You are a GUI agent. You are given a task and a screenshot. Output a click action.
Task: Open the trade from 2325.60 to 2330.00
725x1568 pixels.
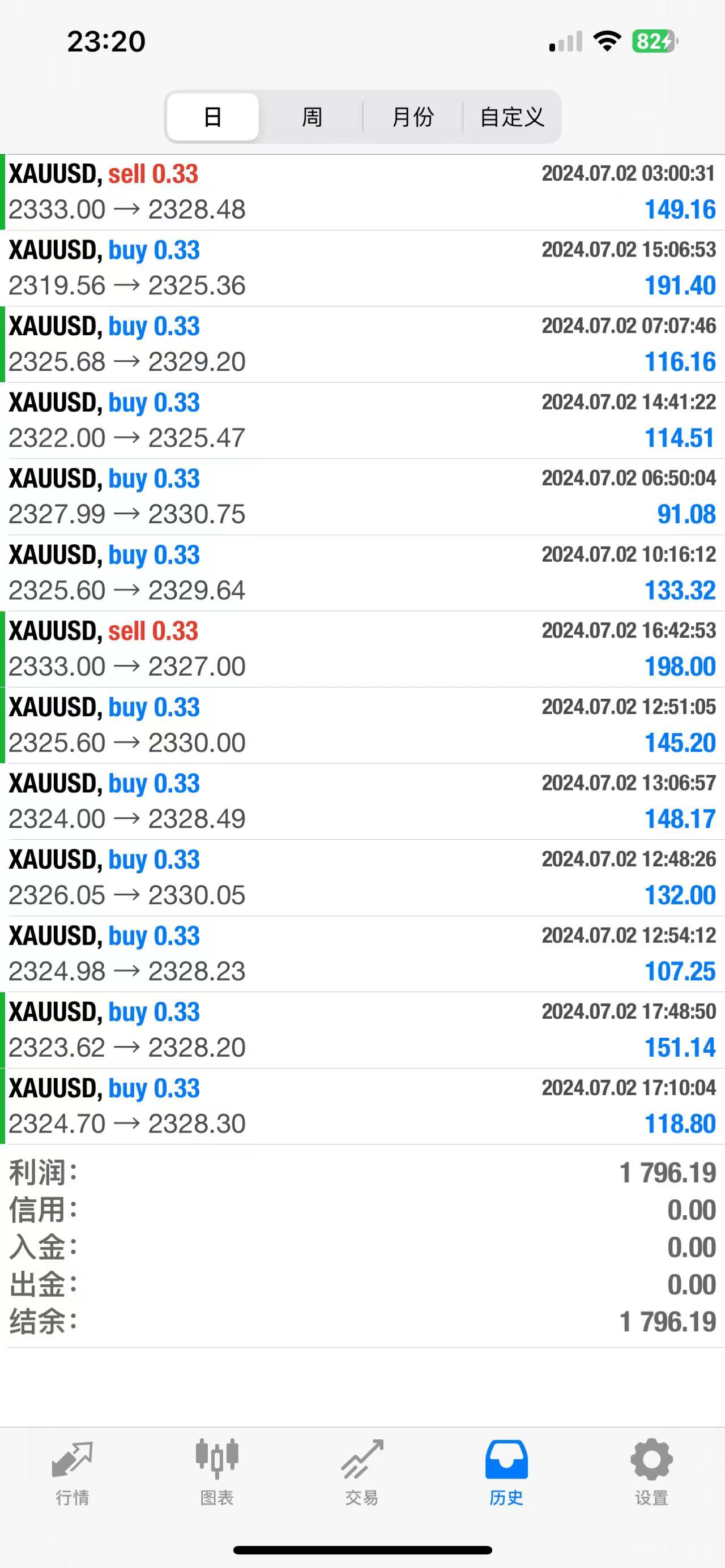[x=362, y=725]
